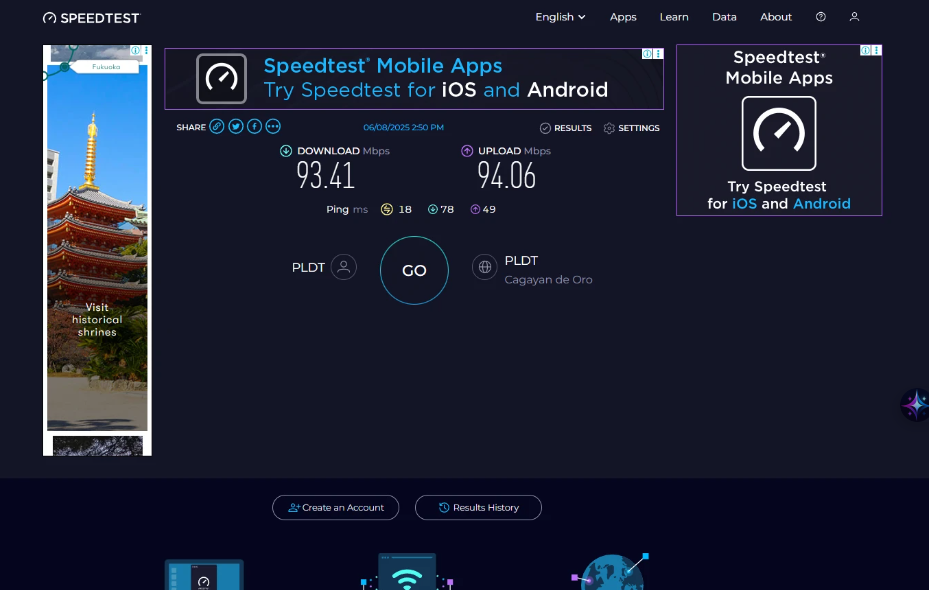Share result on Twitter
This screenshot has height=590, width=929.
point(236,126)
